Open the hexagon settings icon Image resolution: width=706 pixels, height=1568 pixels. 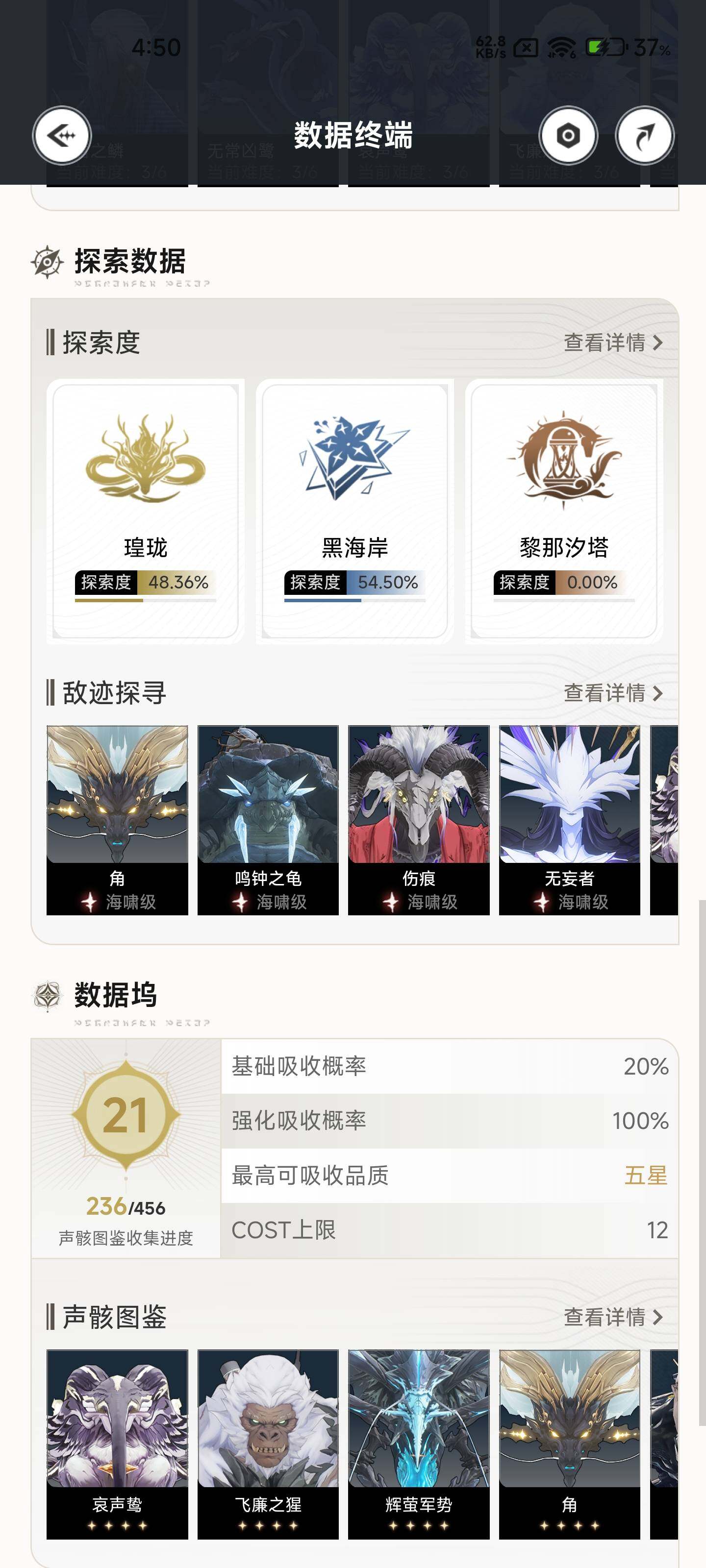pyautogui.click(x=568, y=135)
